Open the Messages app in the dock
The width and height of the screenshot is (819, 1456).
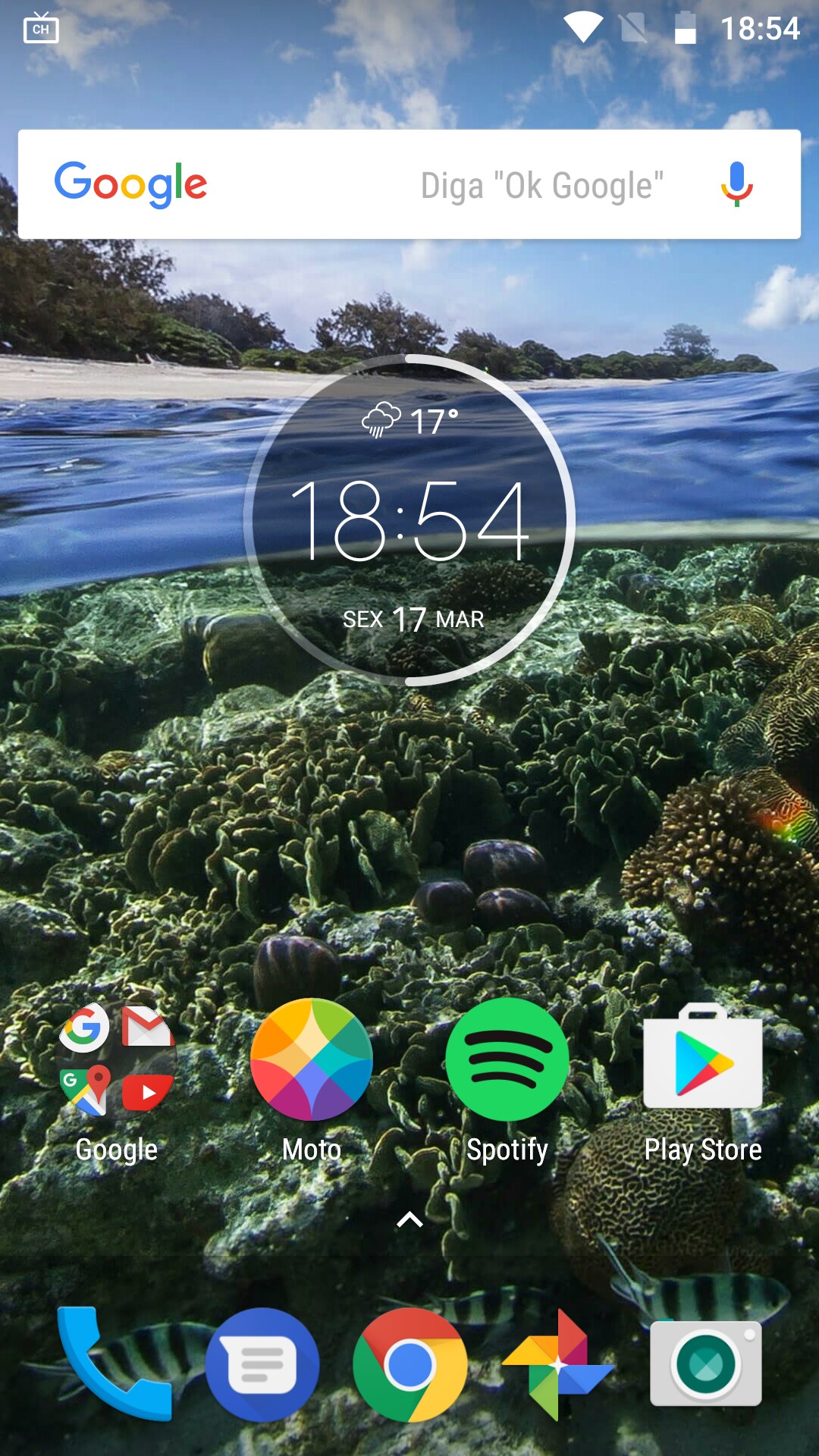(262, 1365)
